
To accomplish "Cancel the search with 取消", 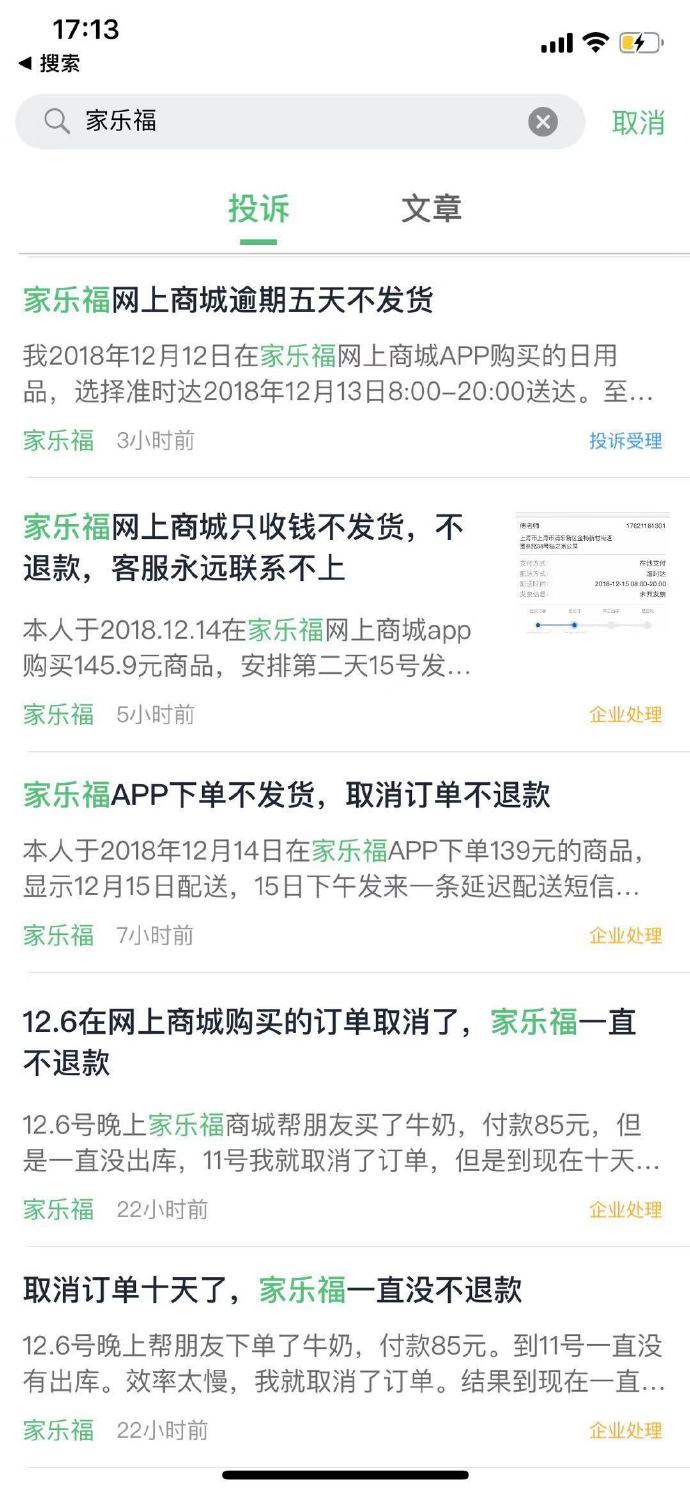I will point(638,122).
